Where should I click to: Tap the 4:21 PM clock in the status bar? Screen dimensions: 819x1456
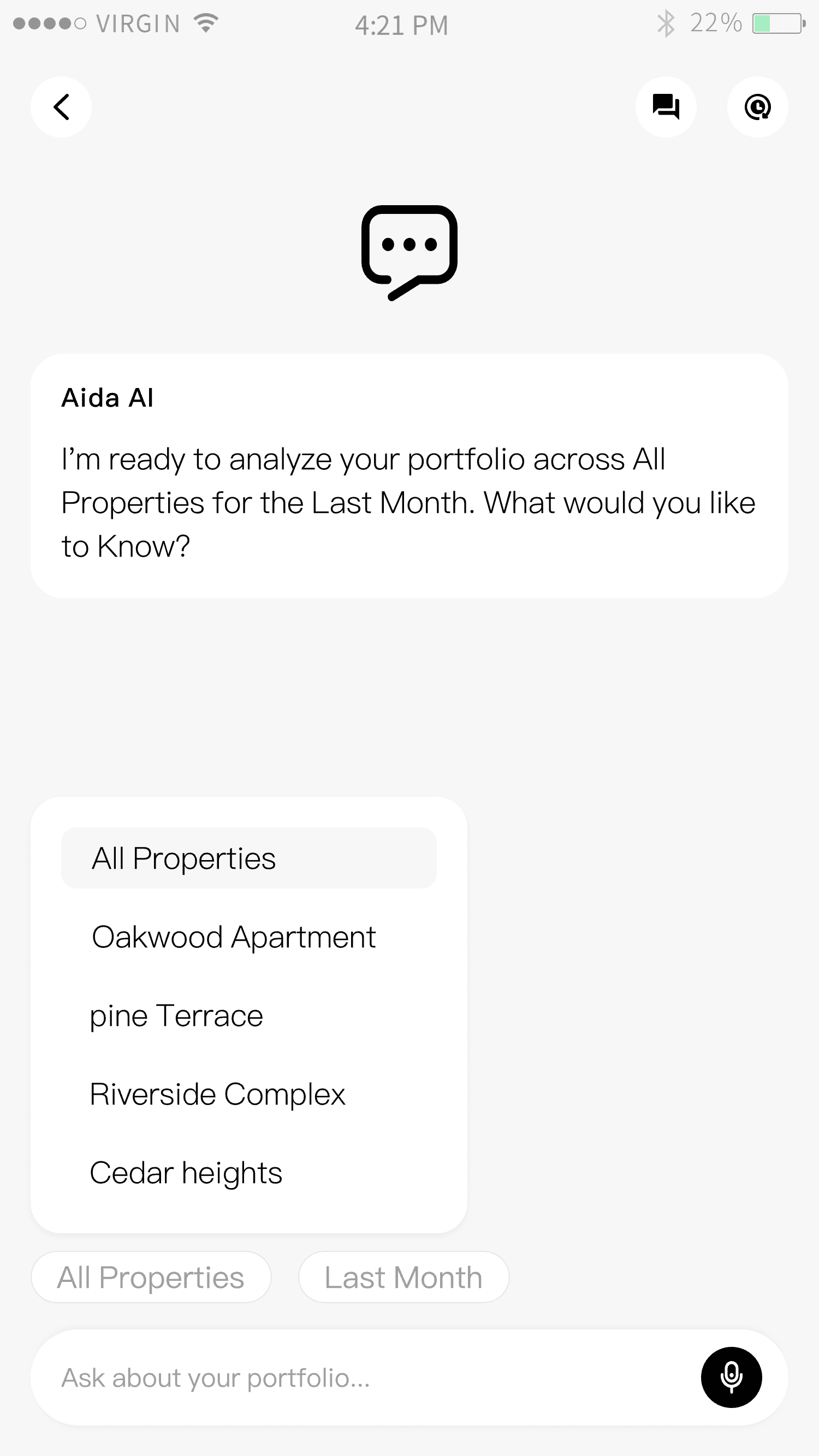click(x=402, y=25)
